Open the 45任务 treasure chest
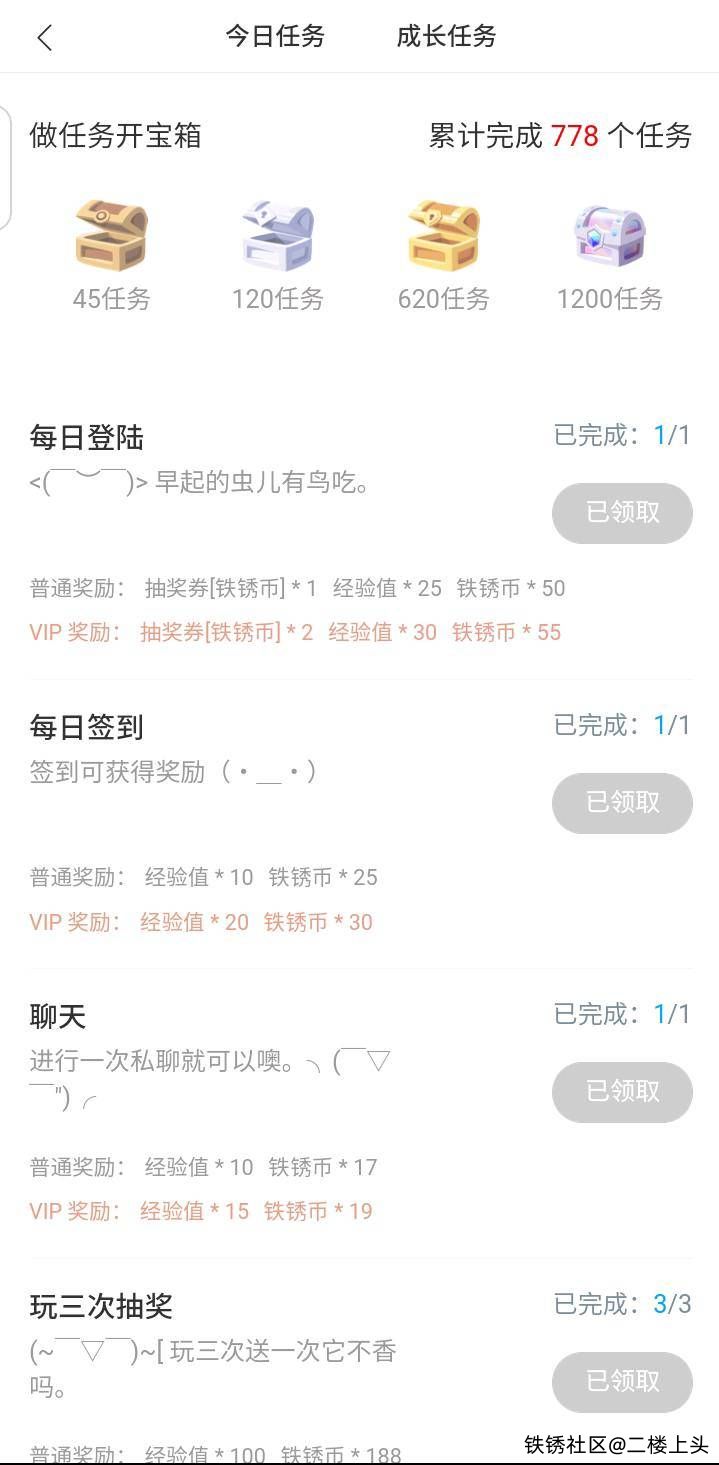 [x=111, y=236]
